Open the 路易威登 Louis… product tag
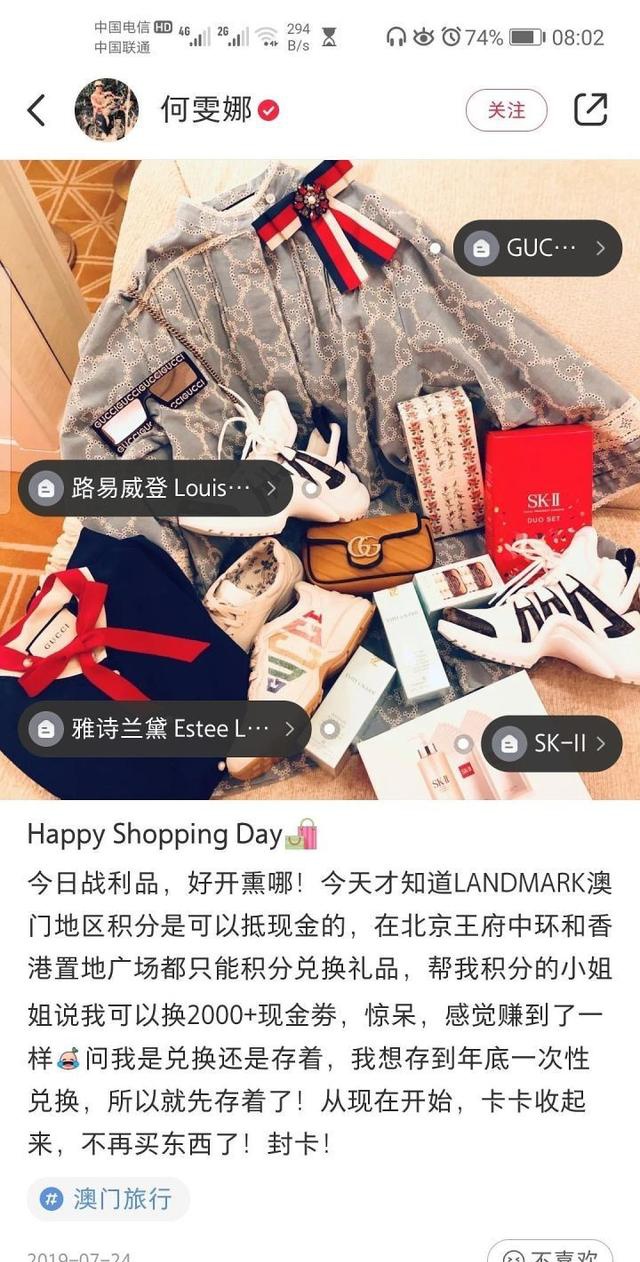This screenshot has height=1262, width=640. coord(156,488)
